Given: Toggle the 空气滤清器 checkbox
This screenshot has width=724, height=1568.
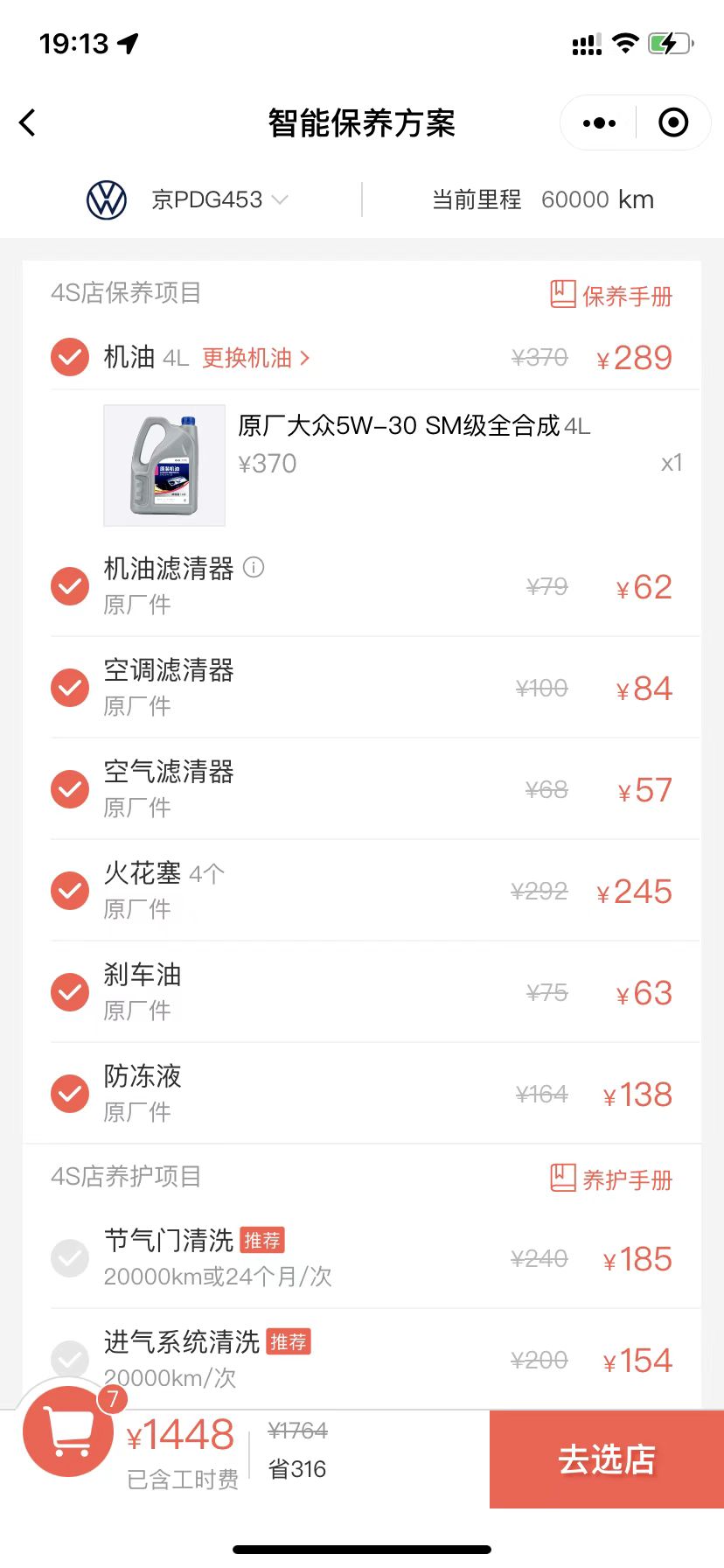Looking at the screenshot, I should [x=70, y=789].
